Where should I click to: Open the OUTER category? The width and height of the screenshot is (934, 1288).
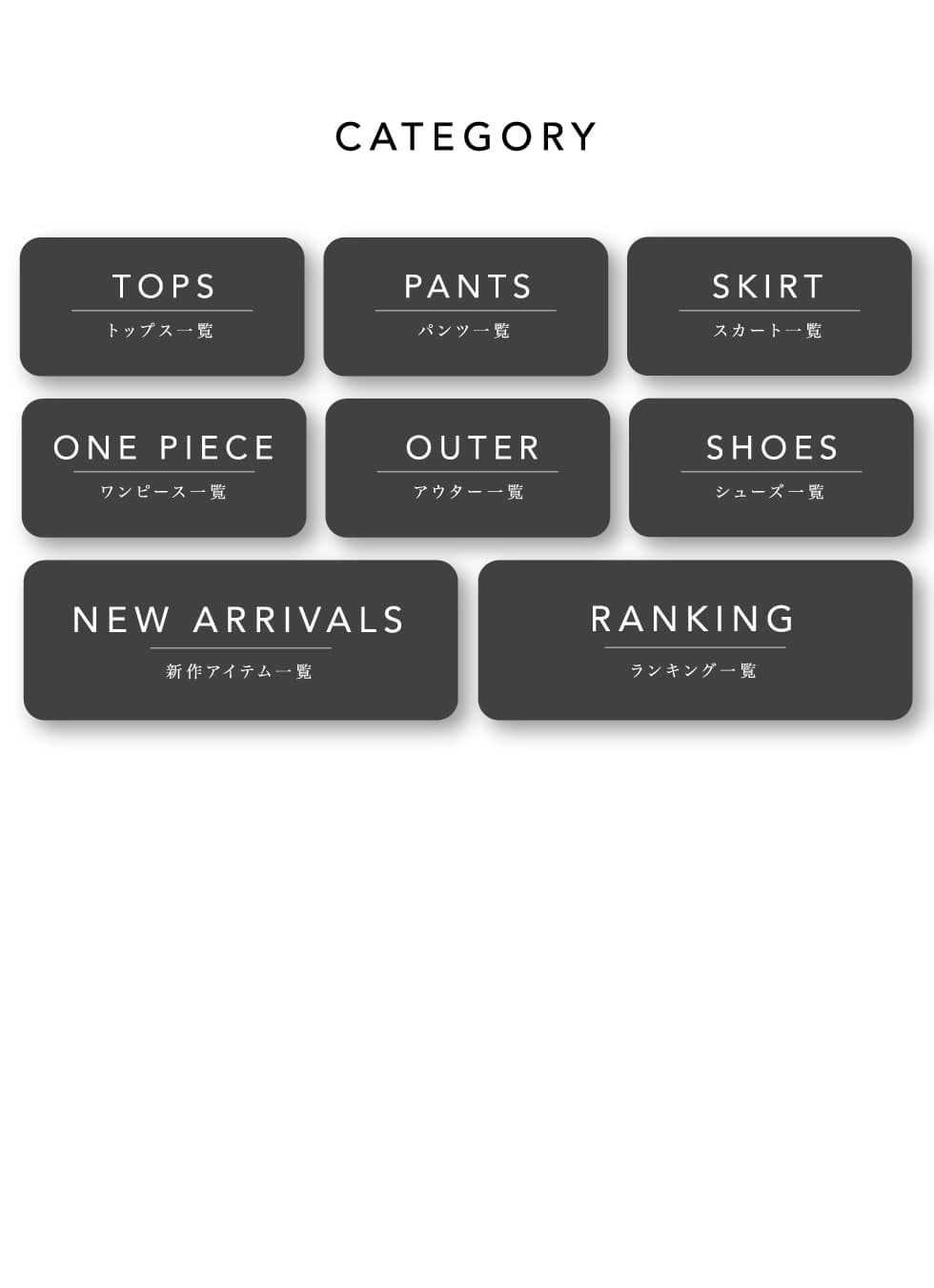[468, 467]
